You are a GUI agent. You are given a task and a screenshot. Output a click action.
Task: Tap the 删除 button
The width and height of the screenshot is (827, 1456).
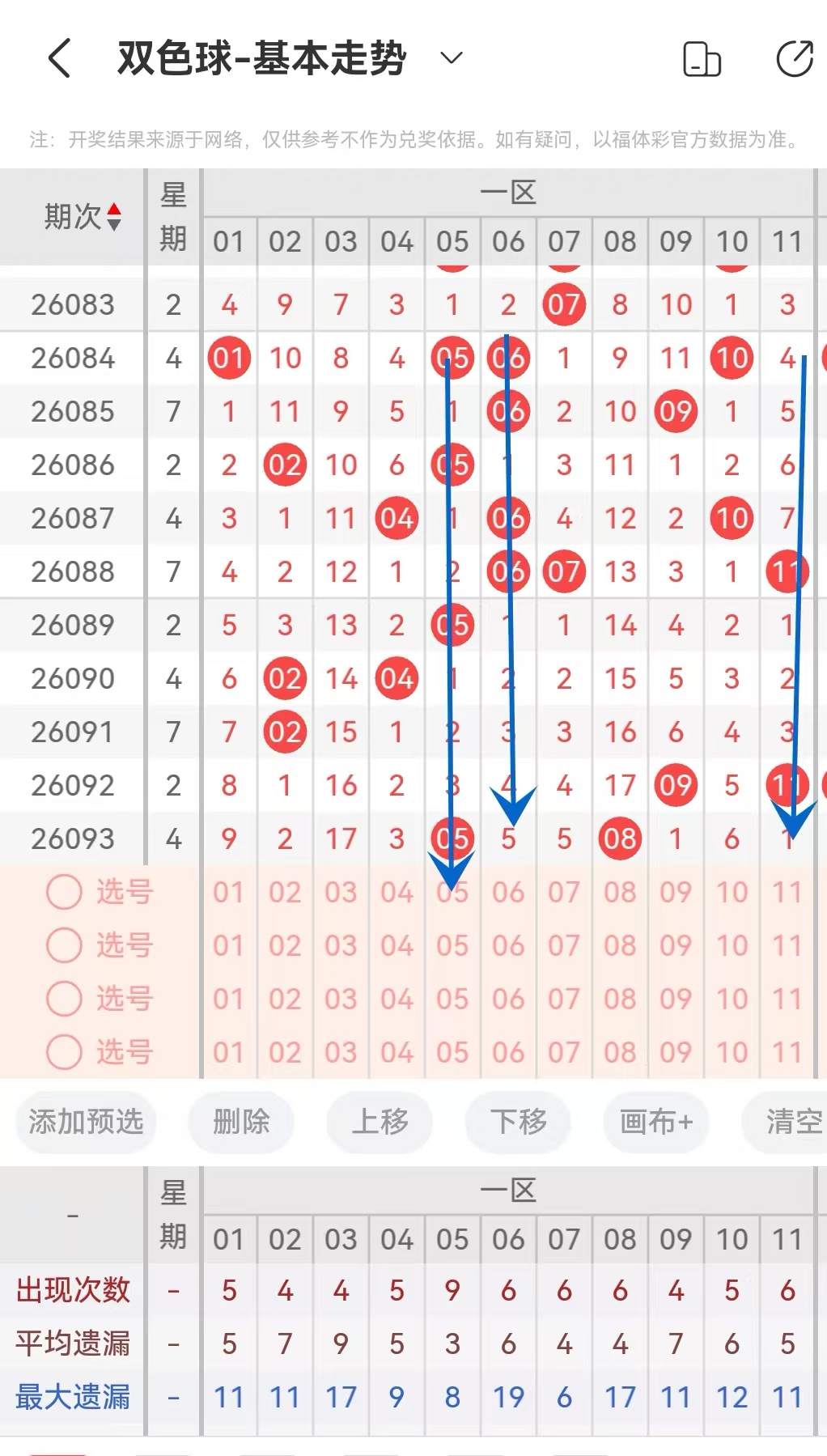241,1122
